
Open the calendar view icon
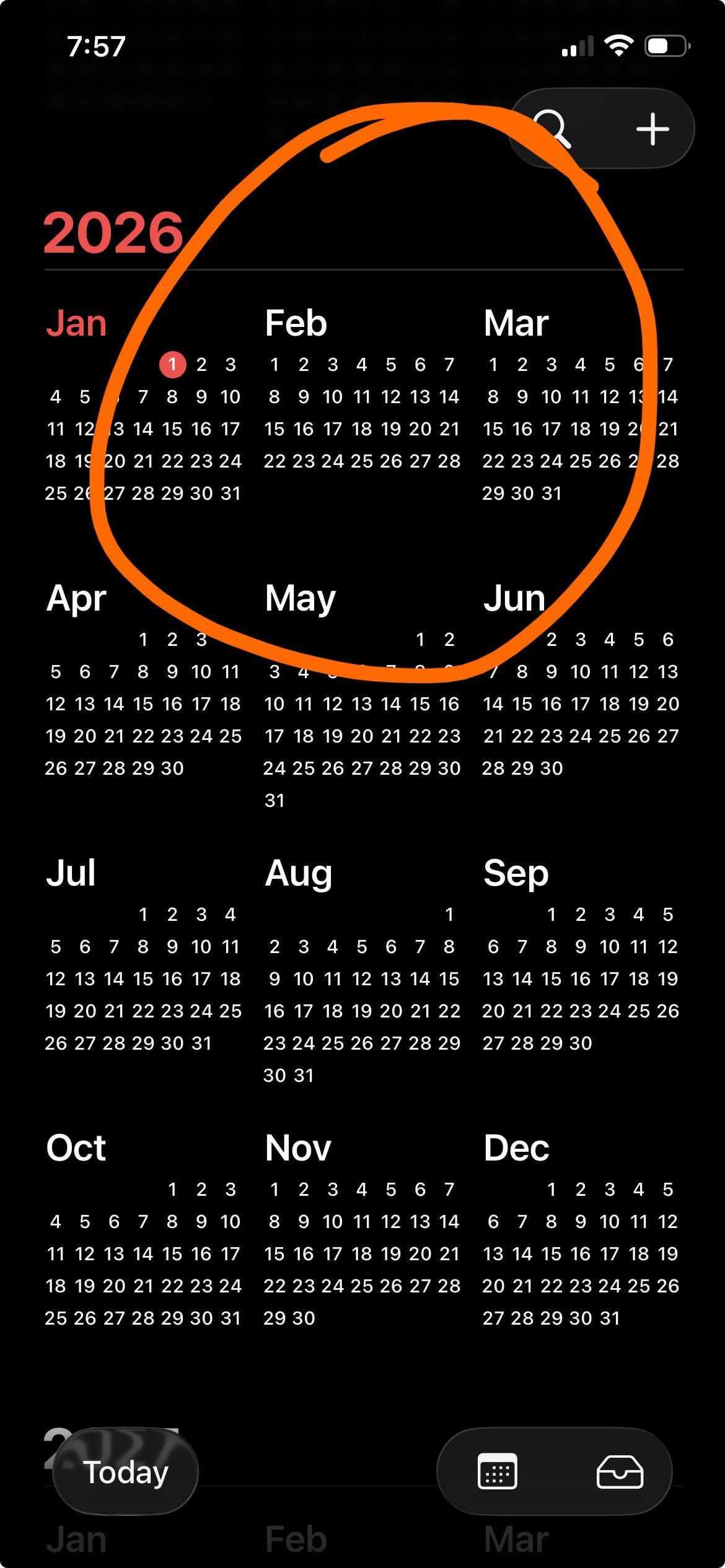coord(497,1472)
